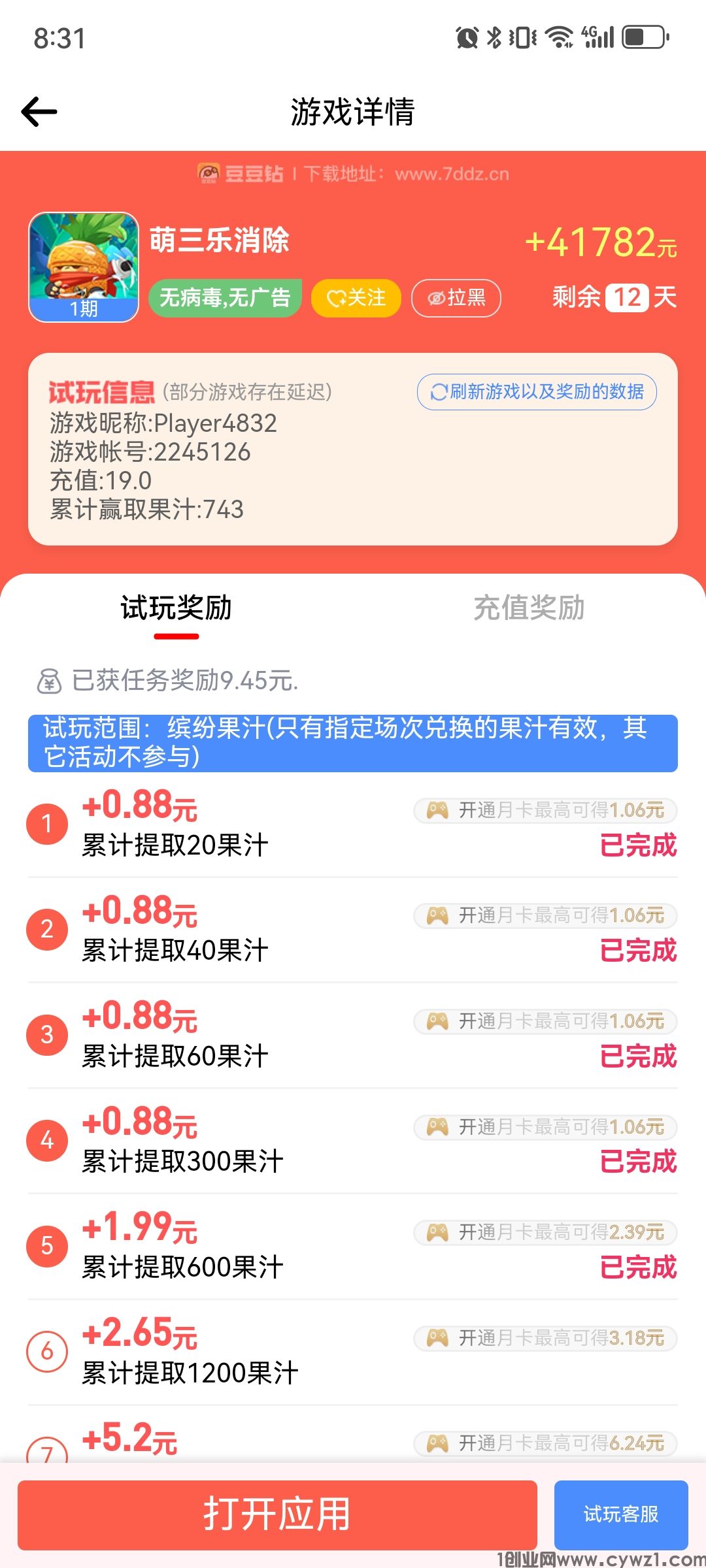
Task: Toggle 拉黑 to blacklist this game
Action: point(456,298)
